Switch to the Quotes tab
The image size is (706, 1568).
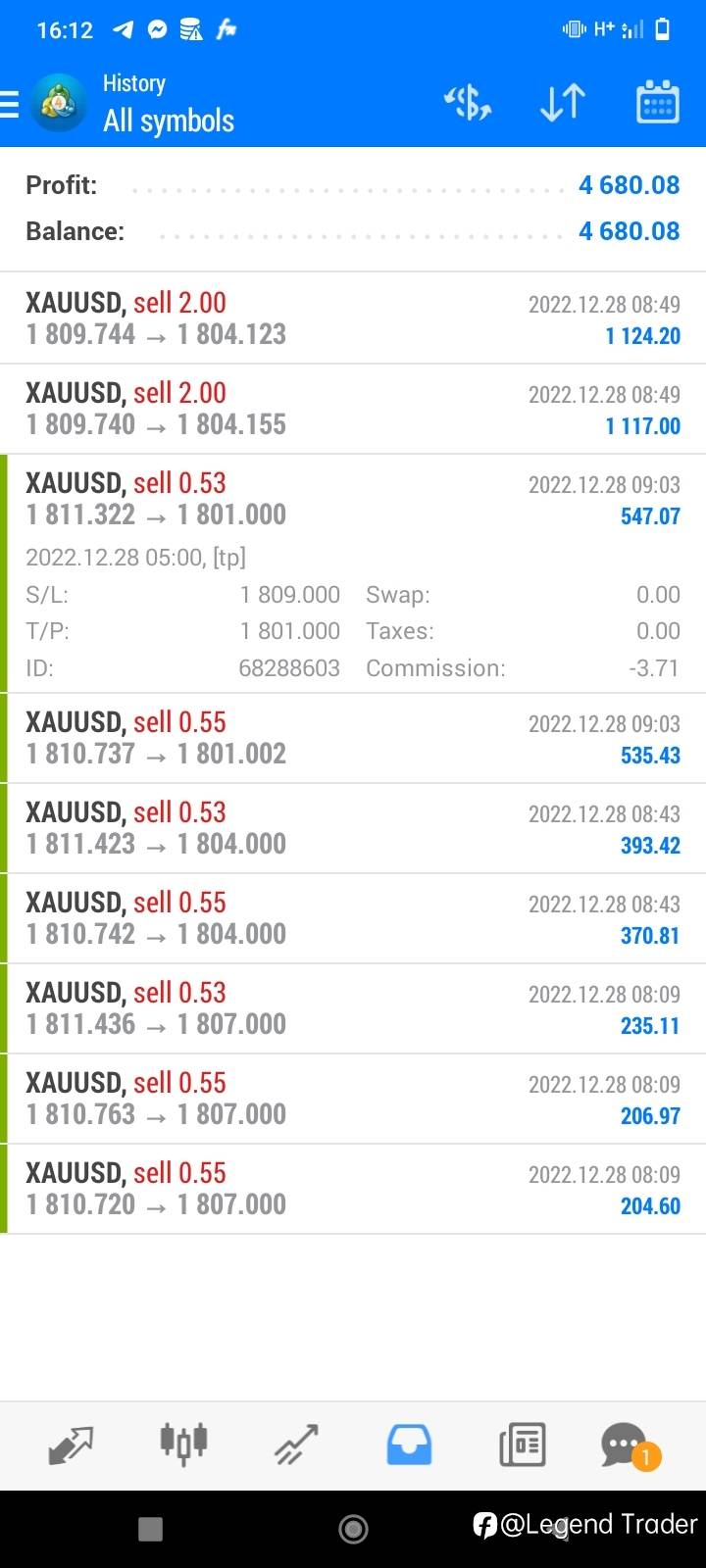[71, 1445]
